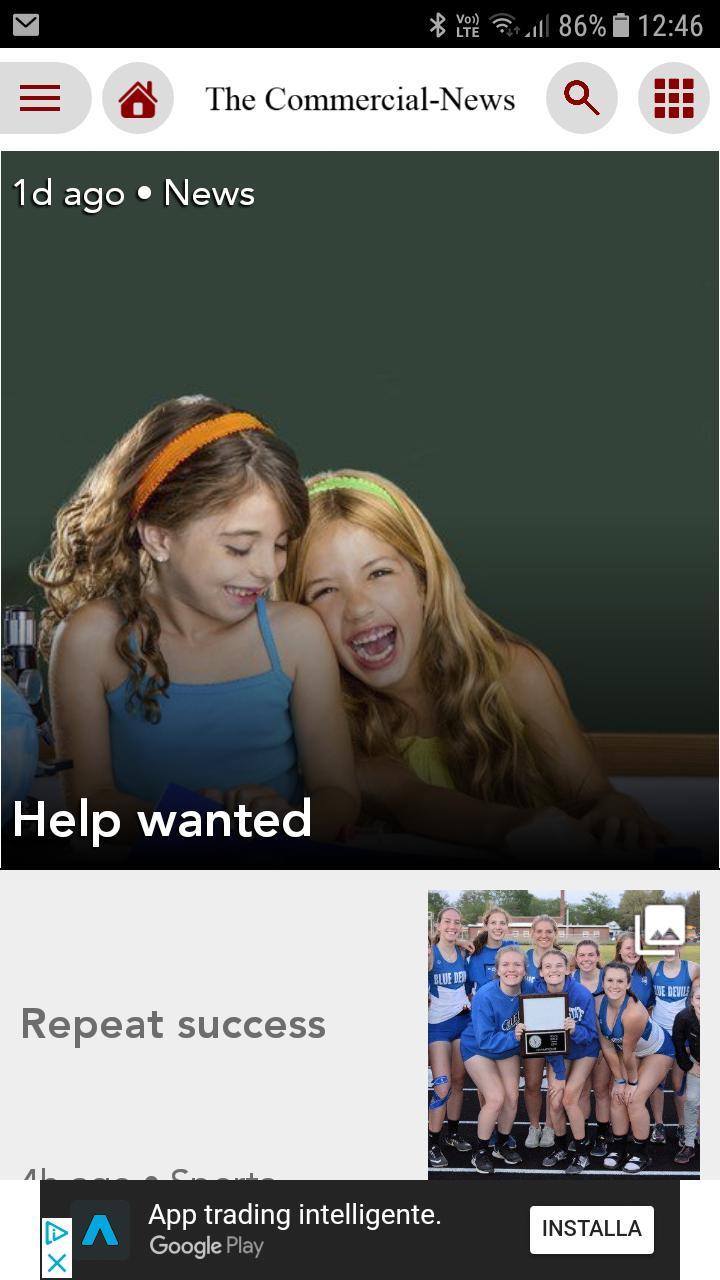Open the 'Help wanted' news story

coord(360,510)
